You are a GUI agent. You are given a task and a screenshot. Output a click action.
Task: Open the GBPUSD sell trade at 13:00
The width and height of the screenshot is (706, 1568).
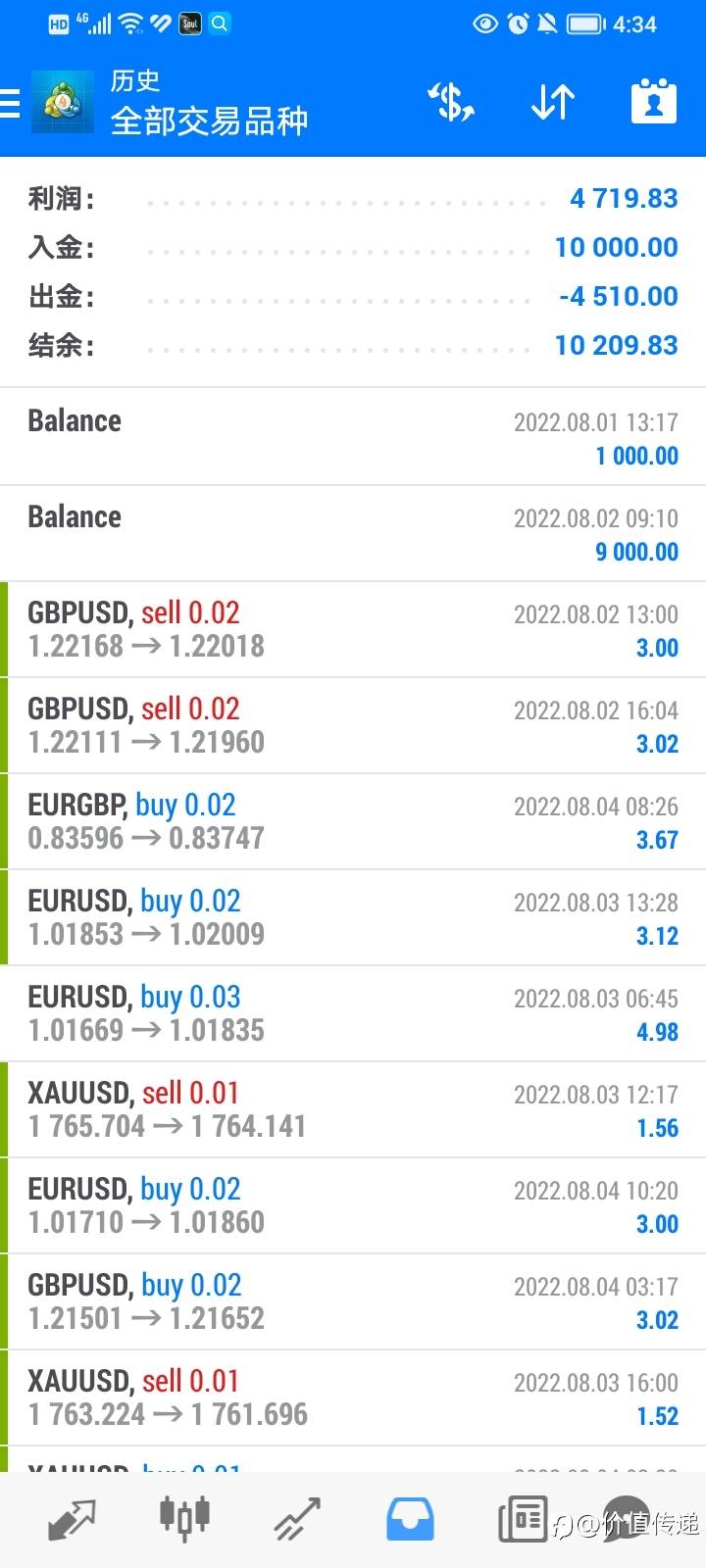(353, 629)
